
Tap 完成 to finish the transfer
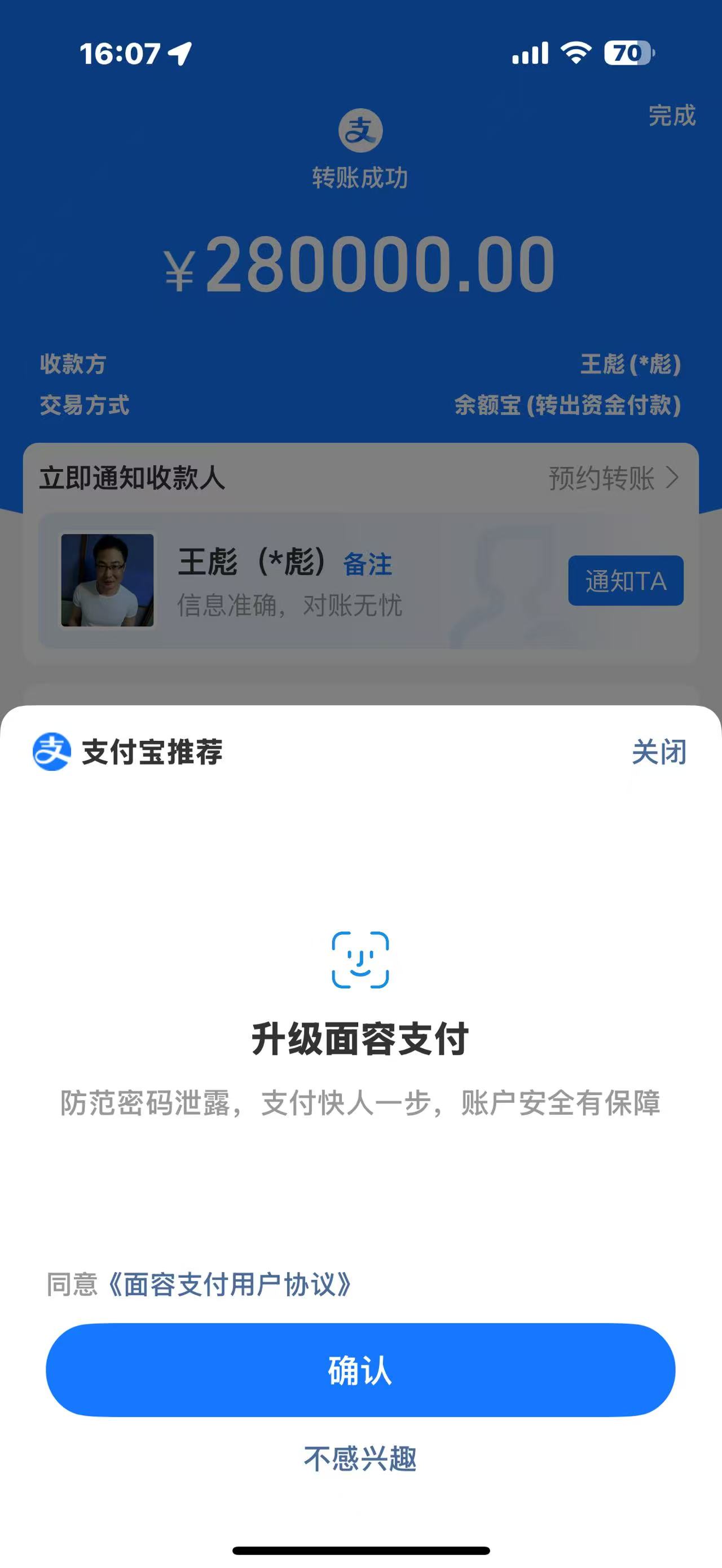click(671, 116)
